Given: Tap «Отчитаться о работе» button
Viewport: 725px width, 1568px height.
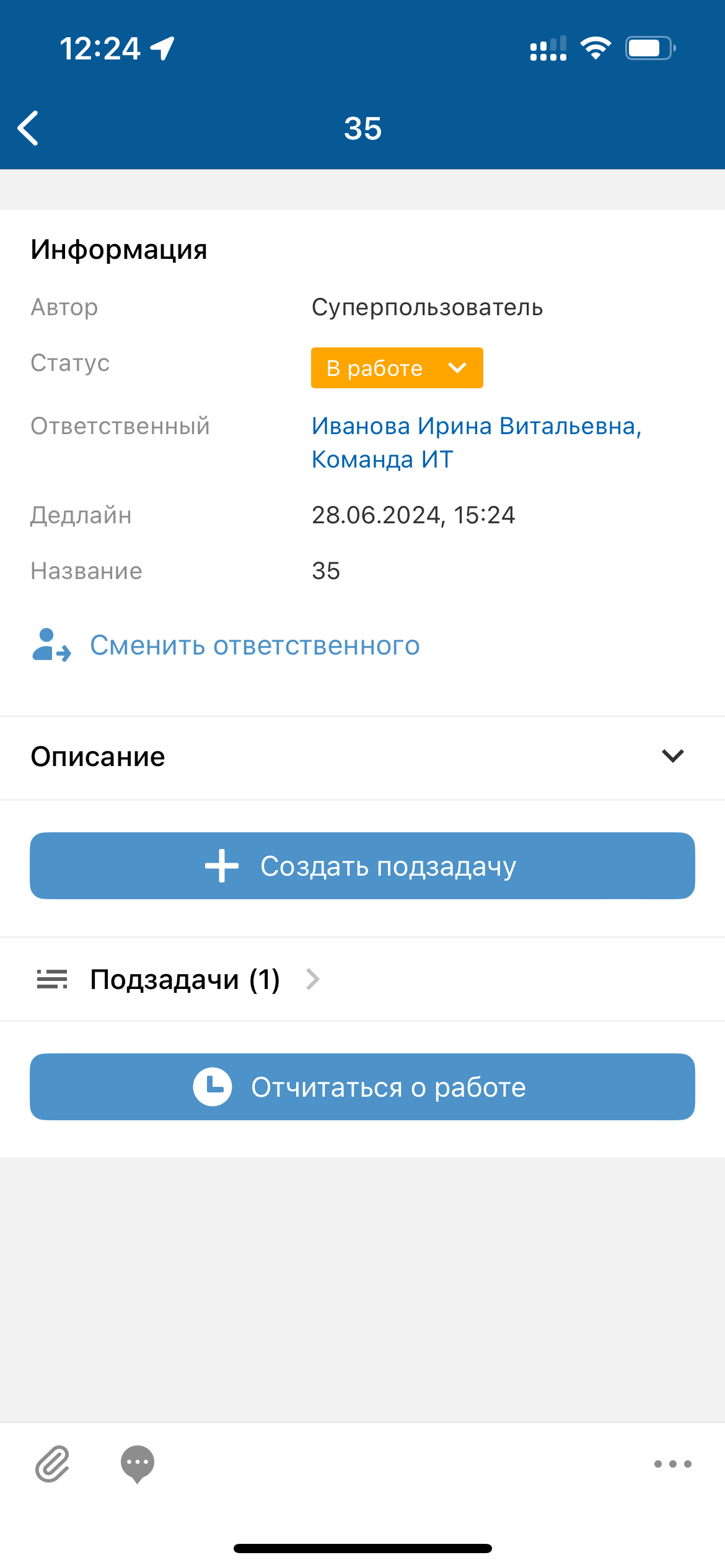Looking at the screenshot, I should tap(362, 1087).
